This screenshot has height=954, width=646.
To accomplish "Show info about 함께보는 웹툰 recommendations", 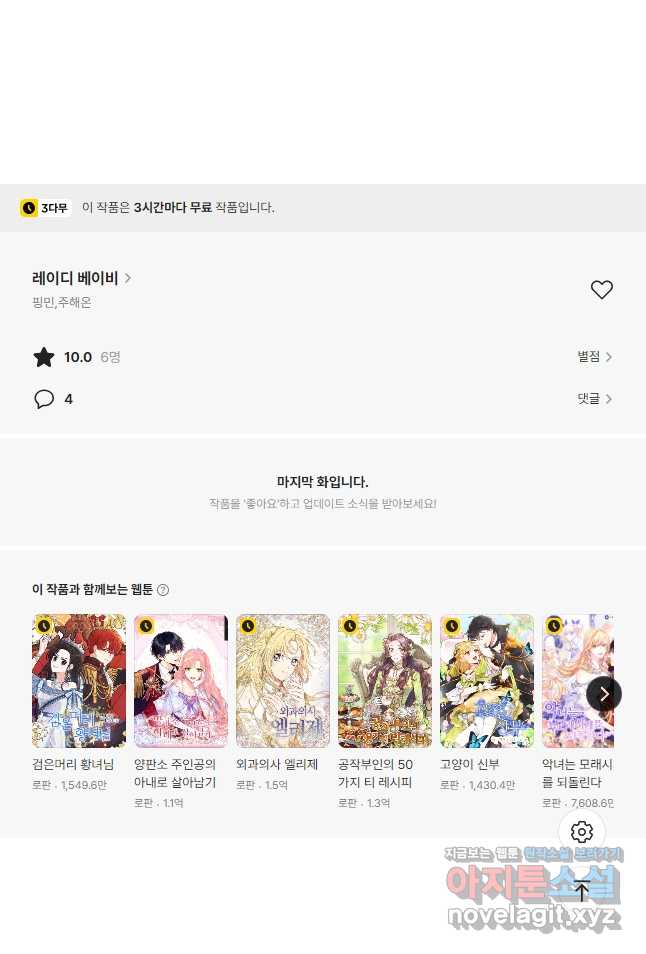I will click(163, 590).
